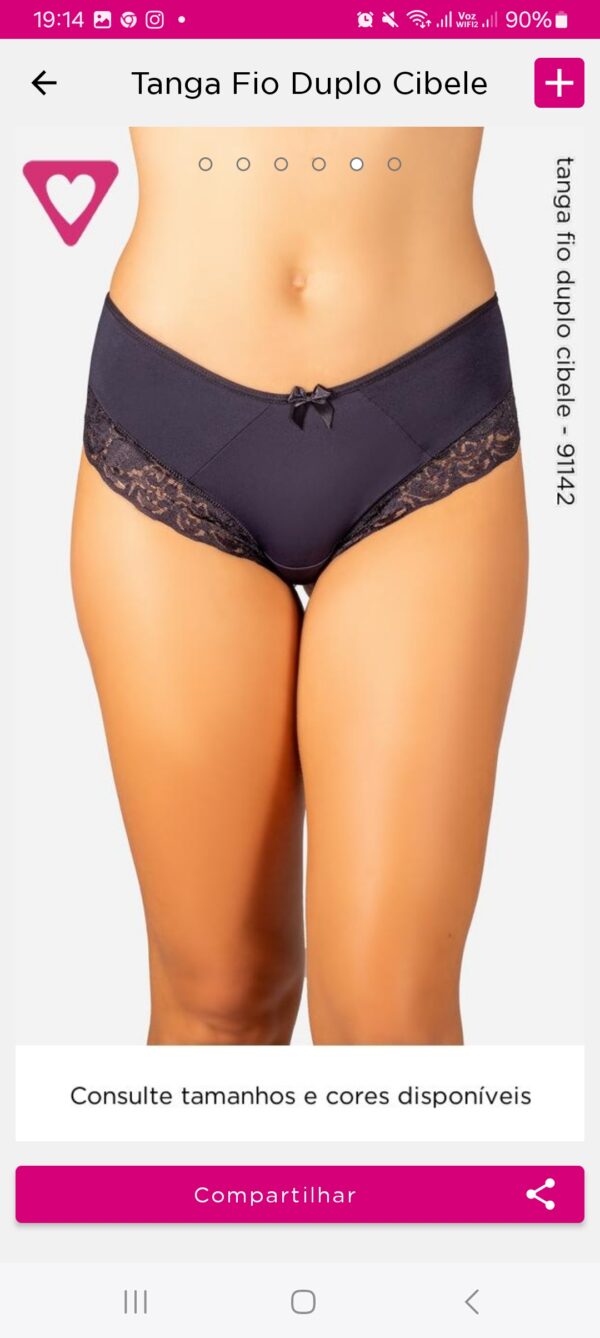600x1338 pixels.
Task: Tap the Compartilhar button
Action: pos(300,1194)
